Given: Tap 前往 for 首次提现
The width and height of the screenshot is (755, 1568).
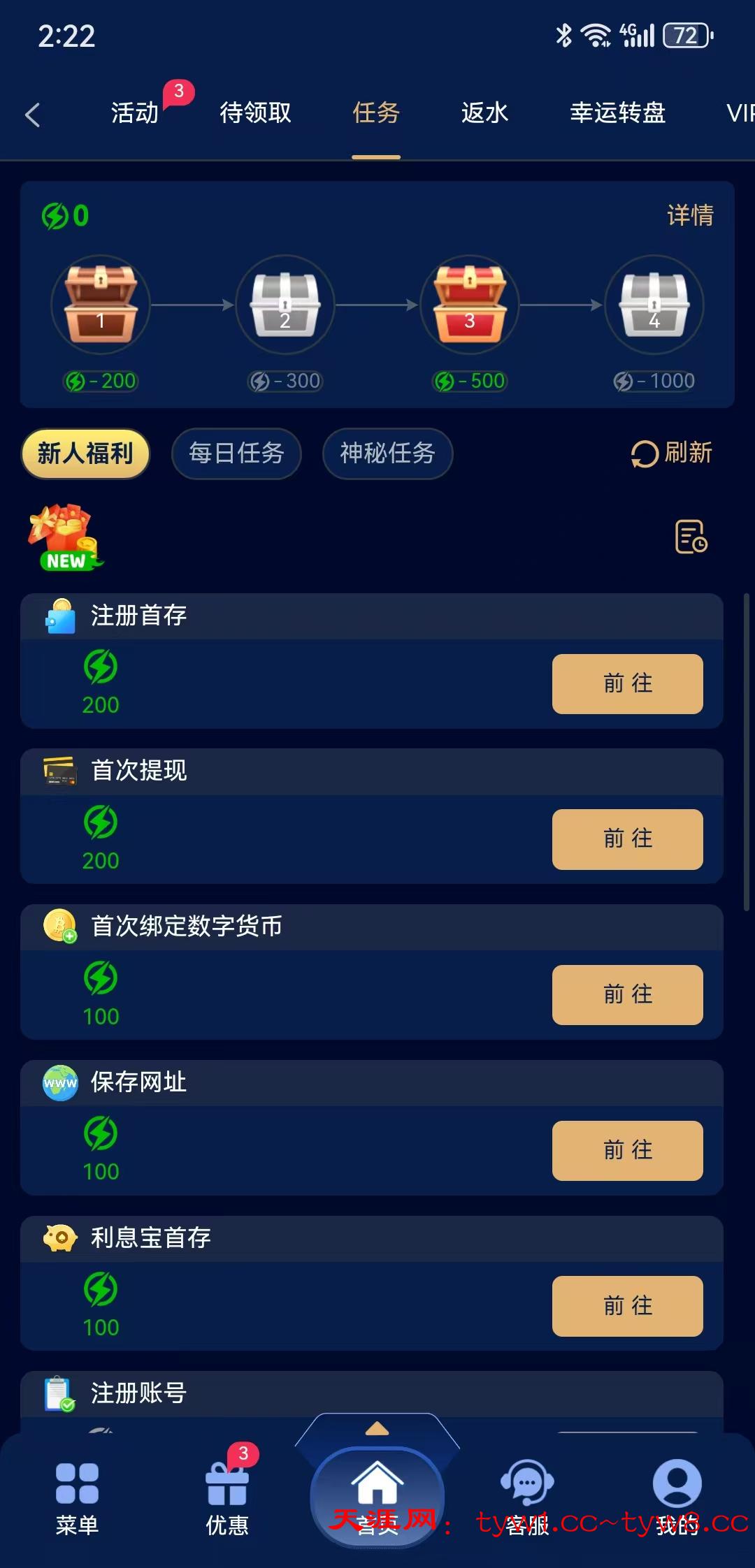Looking at the screenshot, I should (x=627, y=839).
